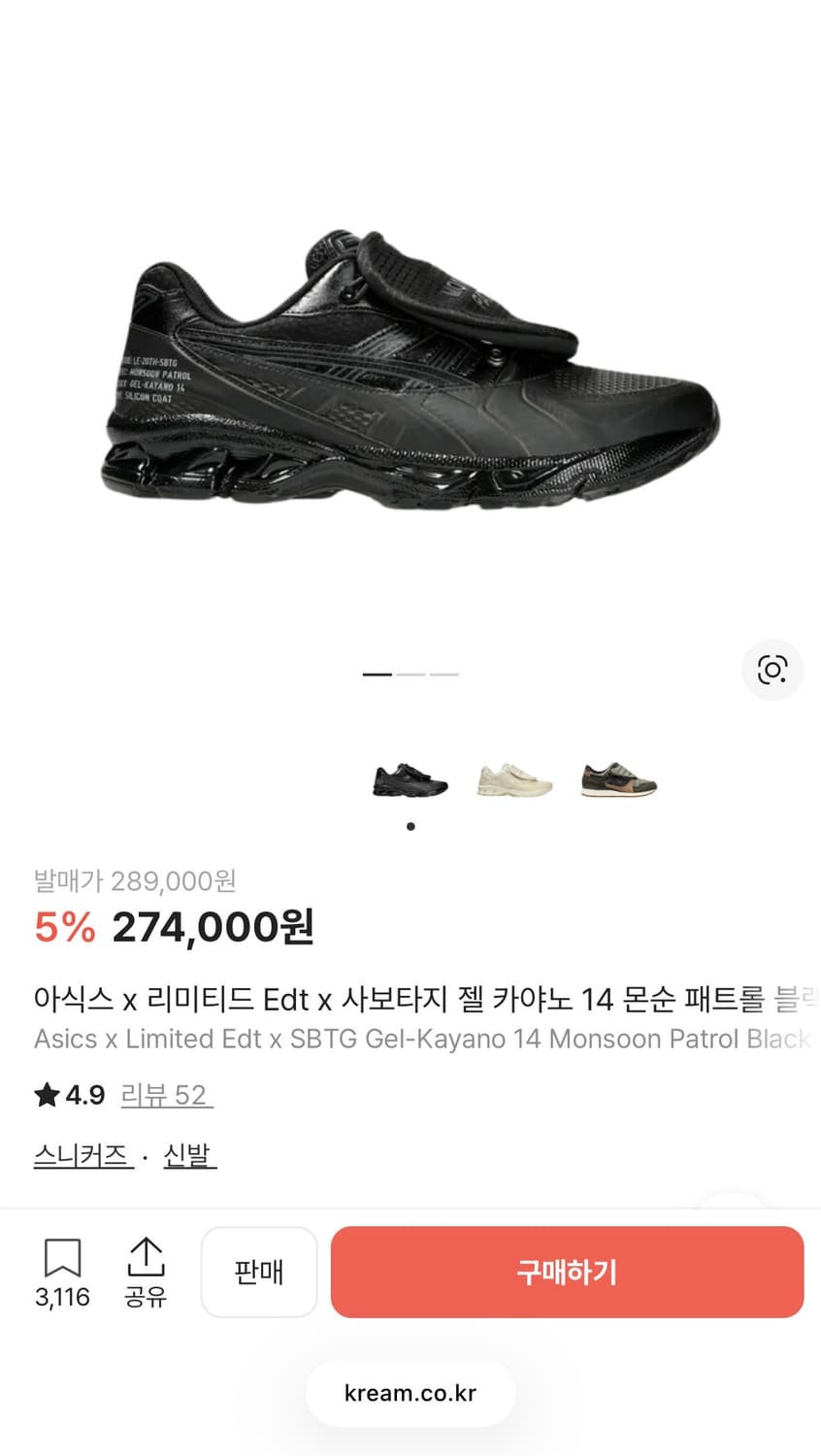Expand the colorway page dot below thumbnails
The image size is (821, 1456).
coord(410,827)
